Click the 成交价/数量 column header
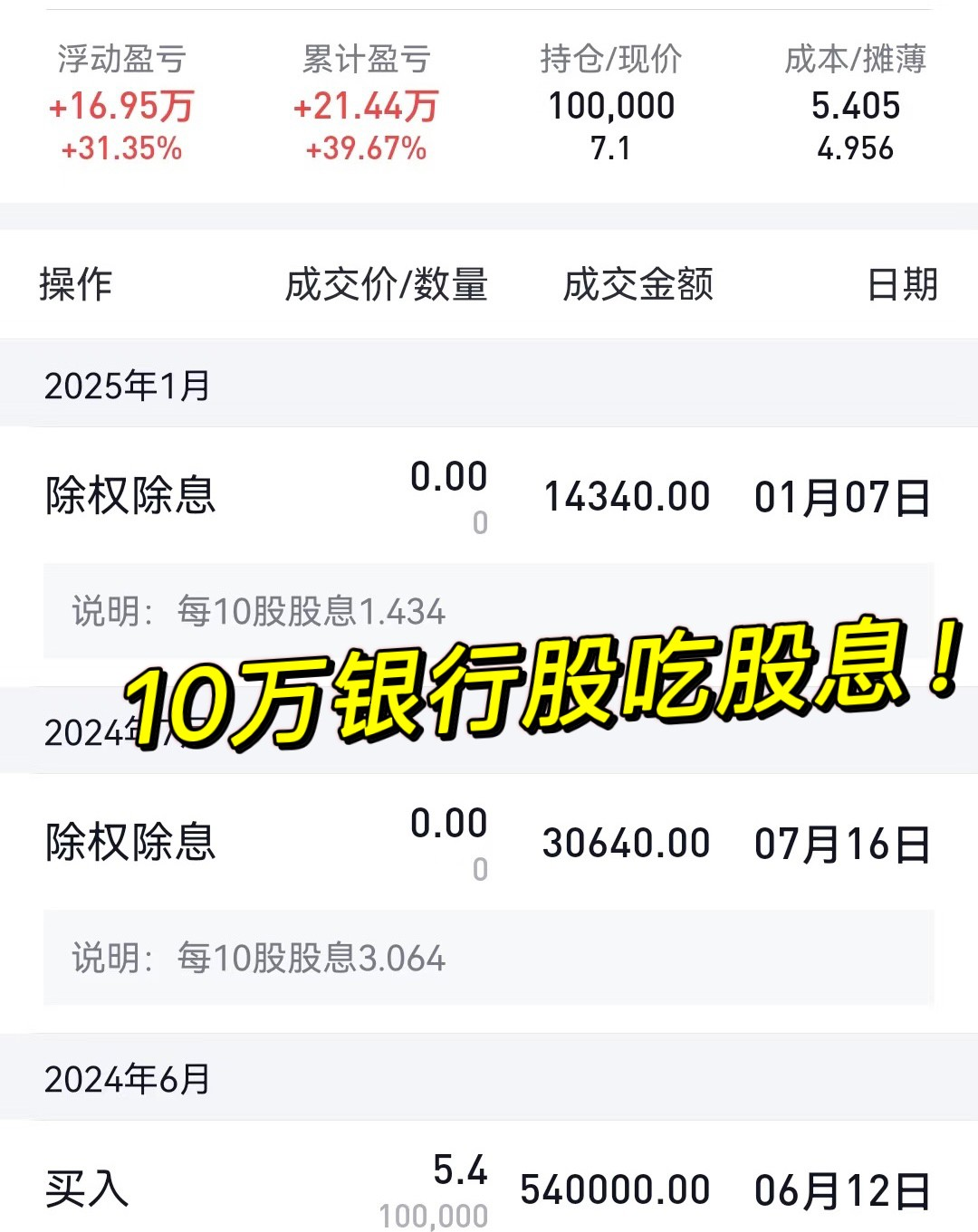 [x=384, y=284]
